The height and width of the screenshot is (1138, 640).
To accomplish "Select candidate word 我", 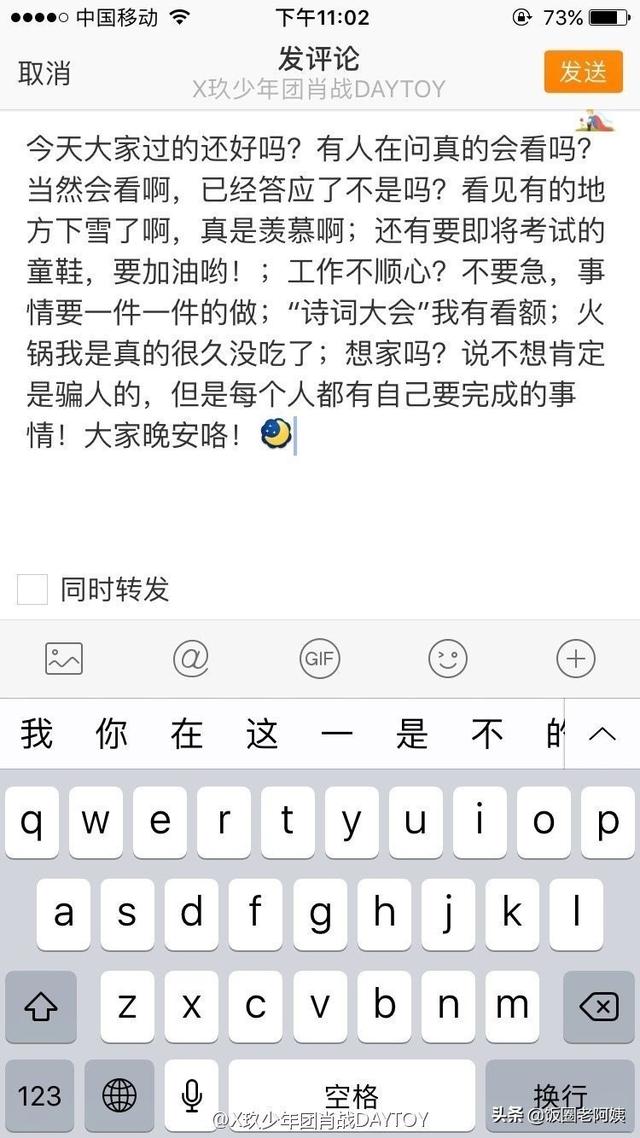I will pyautogui.click(x=36, y=734).
